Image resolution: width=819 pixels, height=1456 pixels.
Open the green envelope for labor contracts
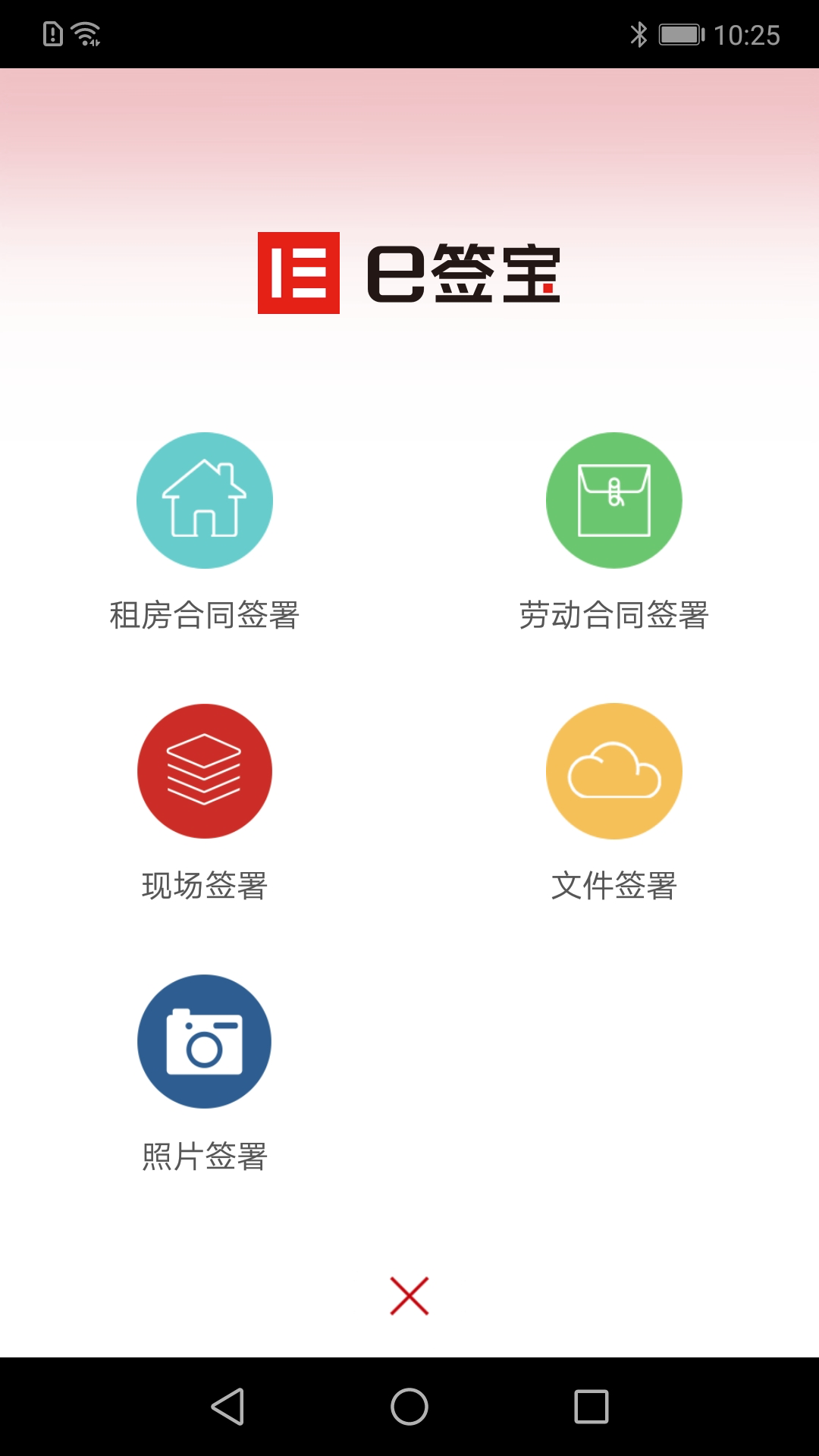pyautogui.click(x=613, y=500)
